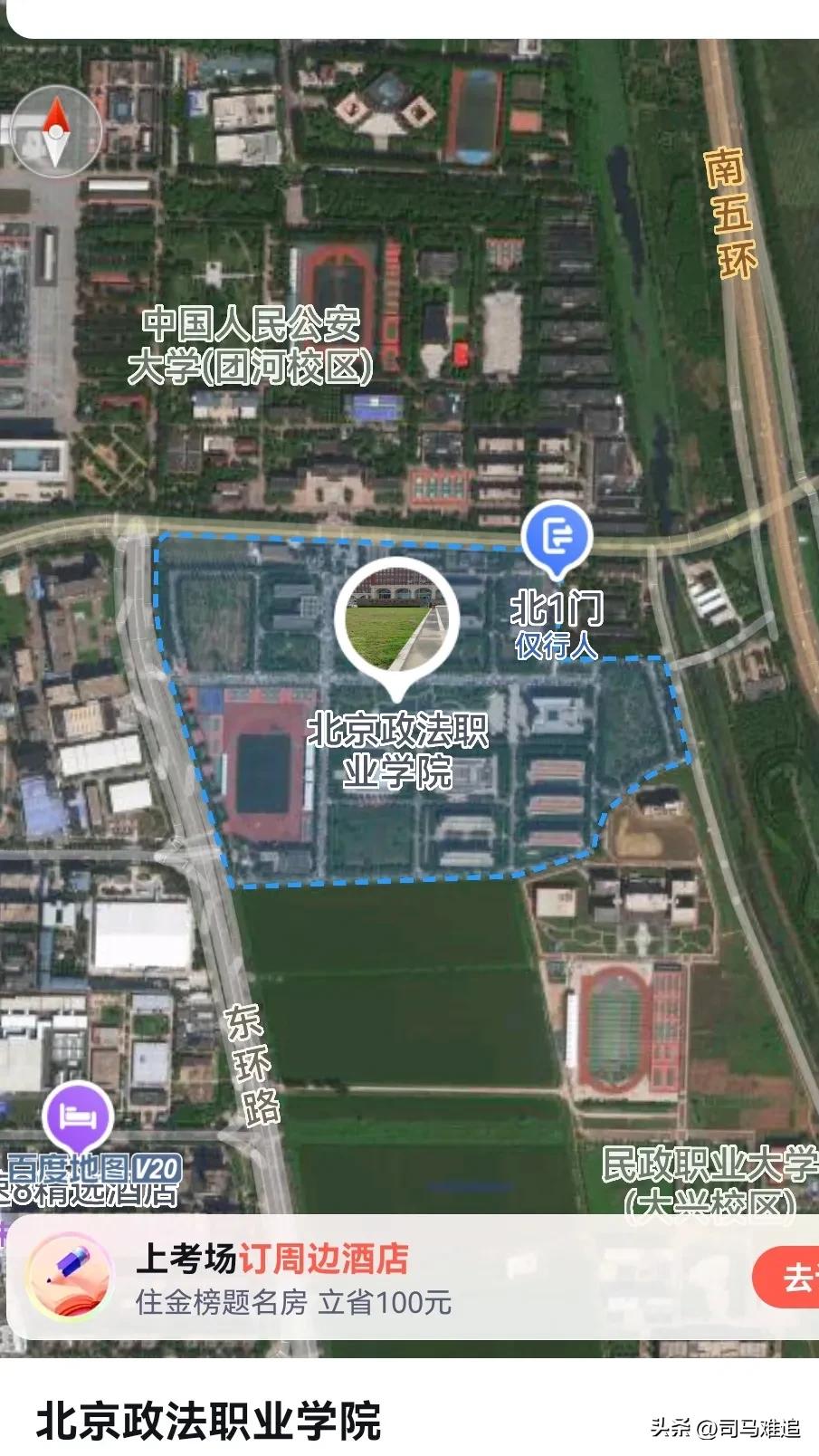Tap the compass to reset map orientation
The width and height of the screenshot is (819, 1456).
pyautogui.click(x=56, y=132)
